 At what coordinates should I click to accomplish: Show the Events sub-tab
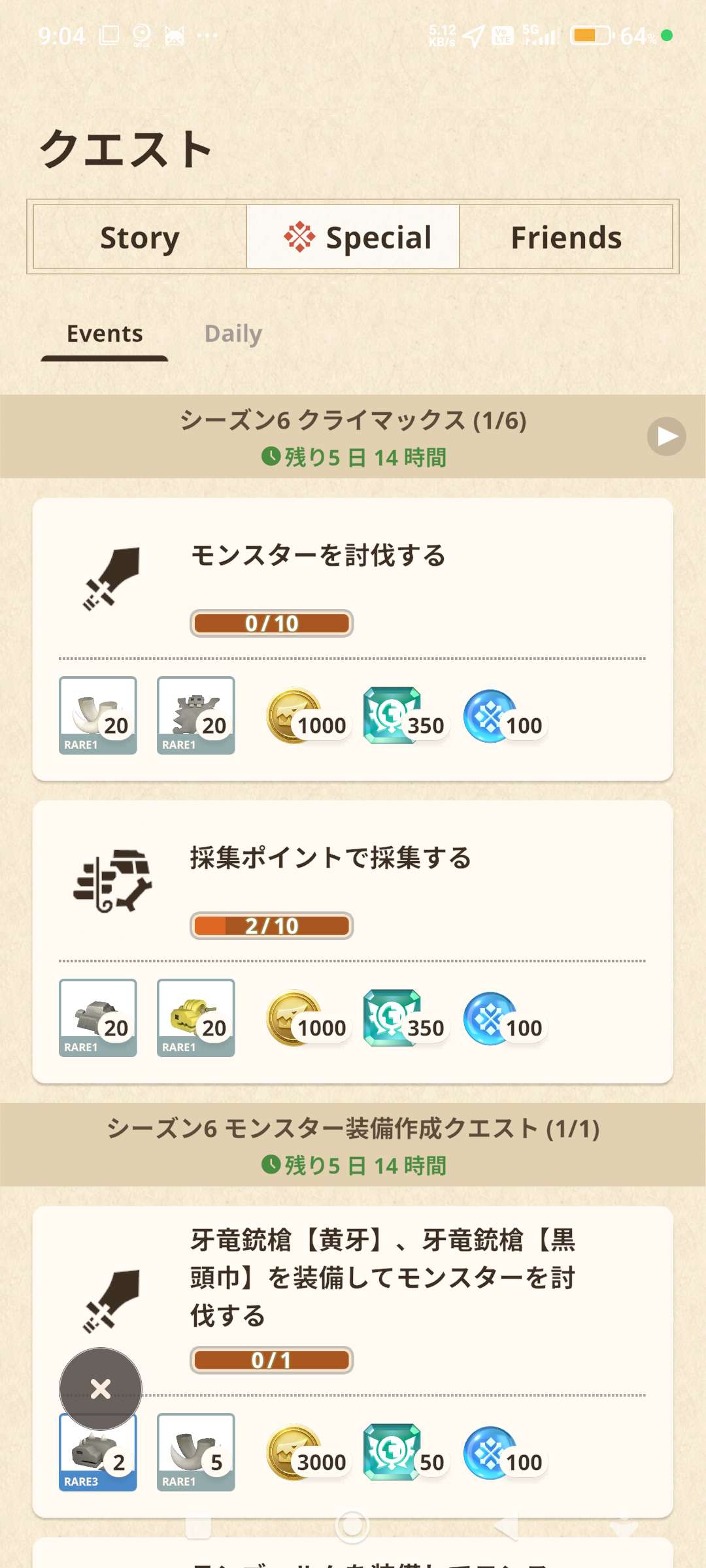coord(105,334)
